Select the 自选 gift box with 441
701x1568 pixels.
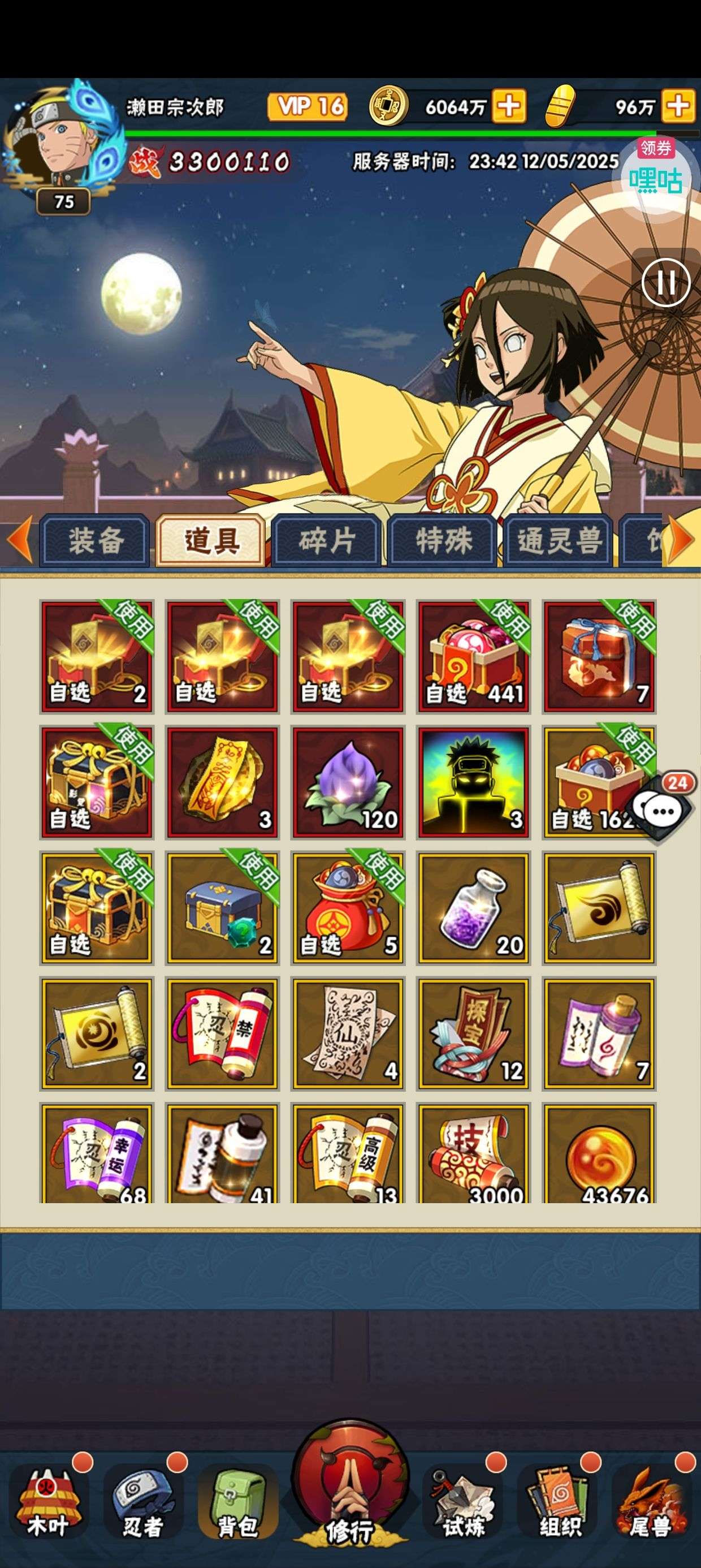tap(473, 656)
